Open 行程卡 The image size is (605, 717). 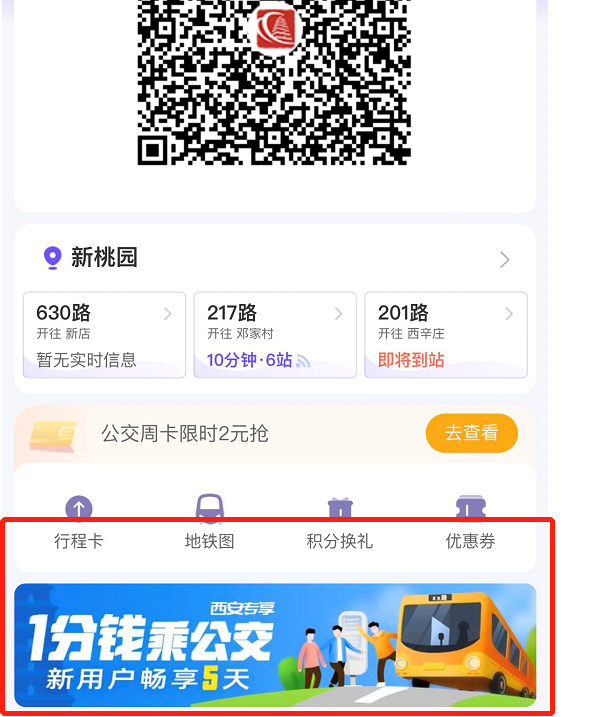[78, 523]
